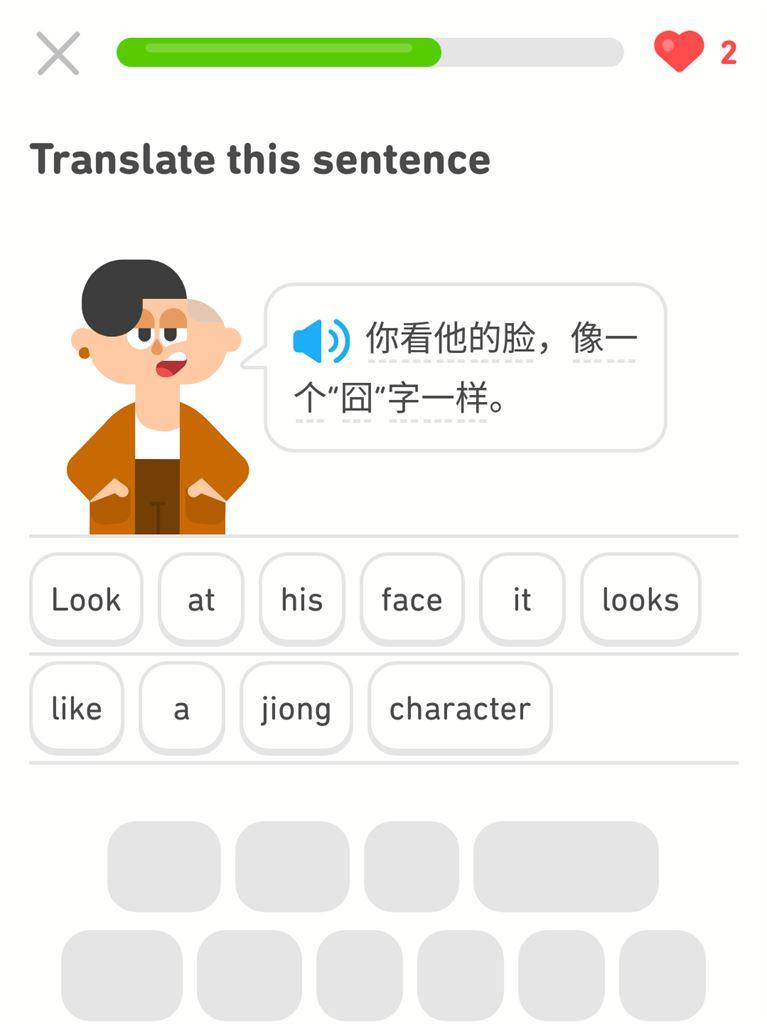Image resolution: width=767 pixels, height=1024 pixels.
Task: Play the sentence audio with the speaker icon
Action: (x=320, y=341)
